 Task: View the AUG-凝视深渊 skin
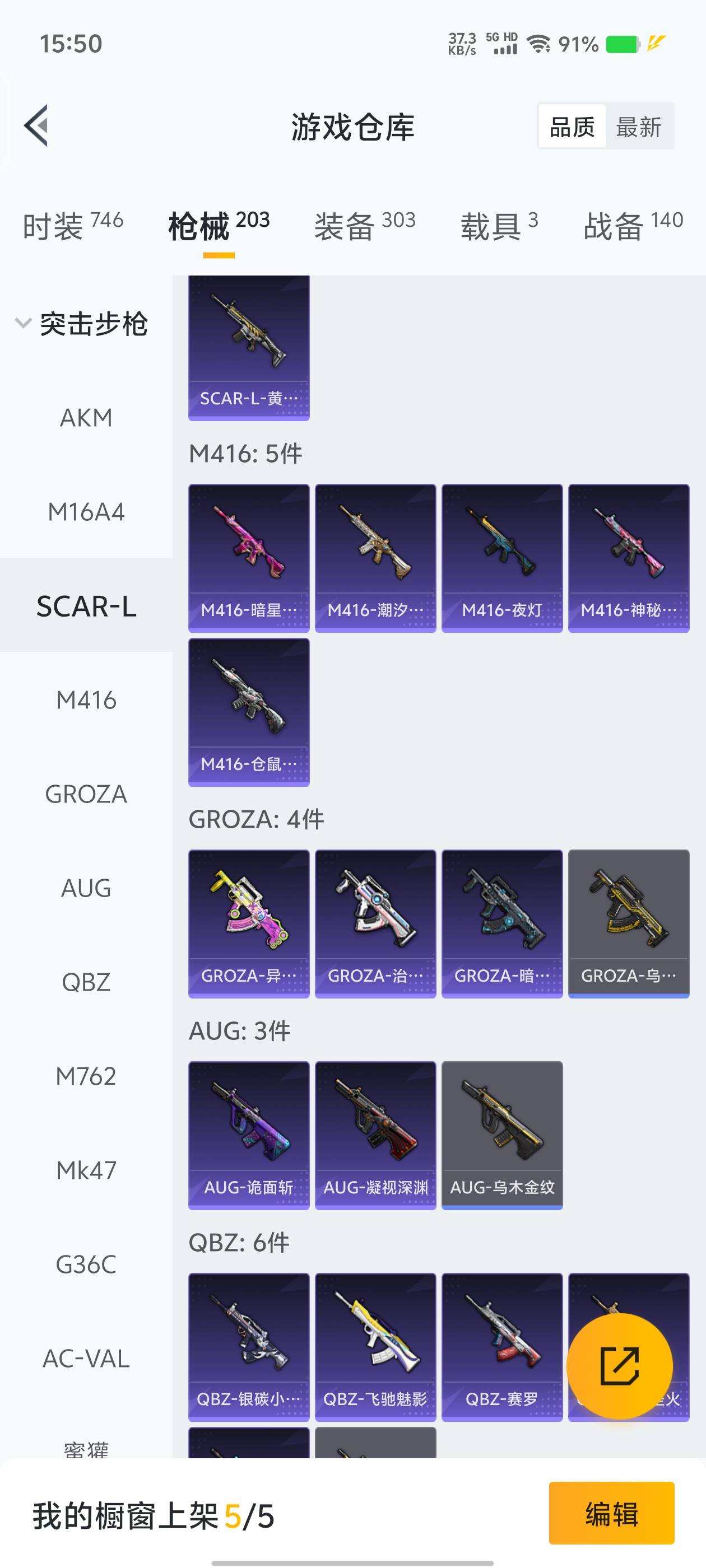(x=375, y=1135)
